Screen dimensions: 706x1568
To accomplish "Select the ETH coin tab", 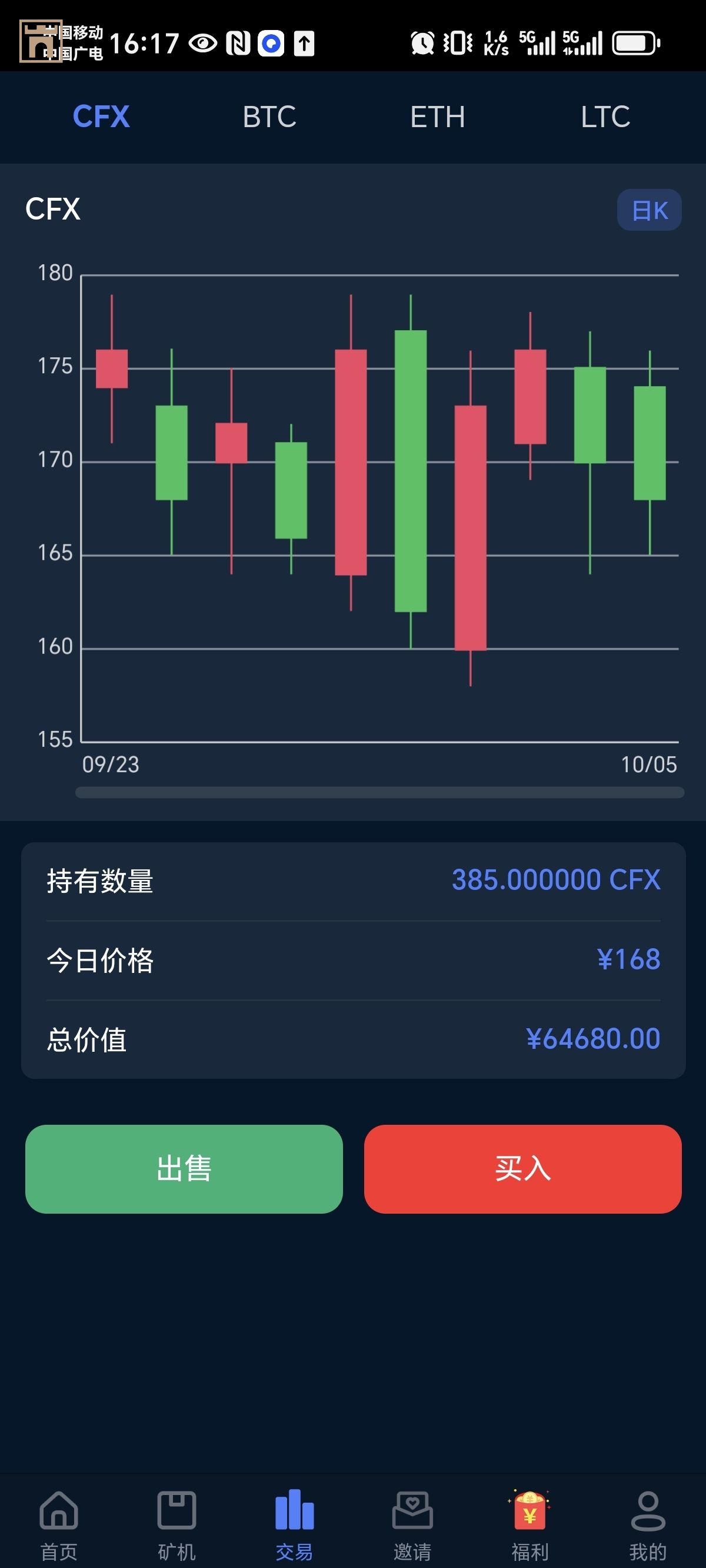I will pyautogui.click(x=438, y=117).
